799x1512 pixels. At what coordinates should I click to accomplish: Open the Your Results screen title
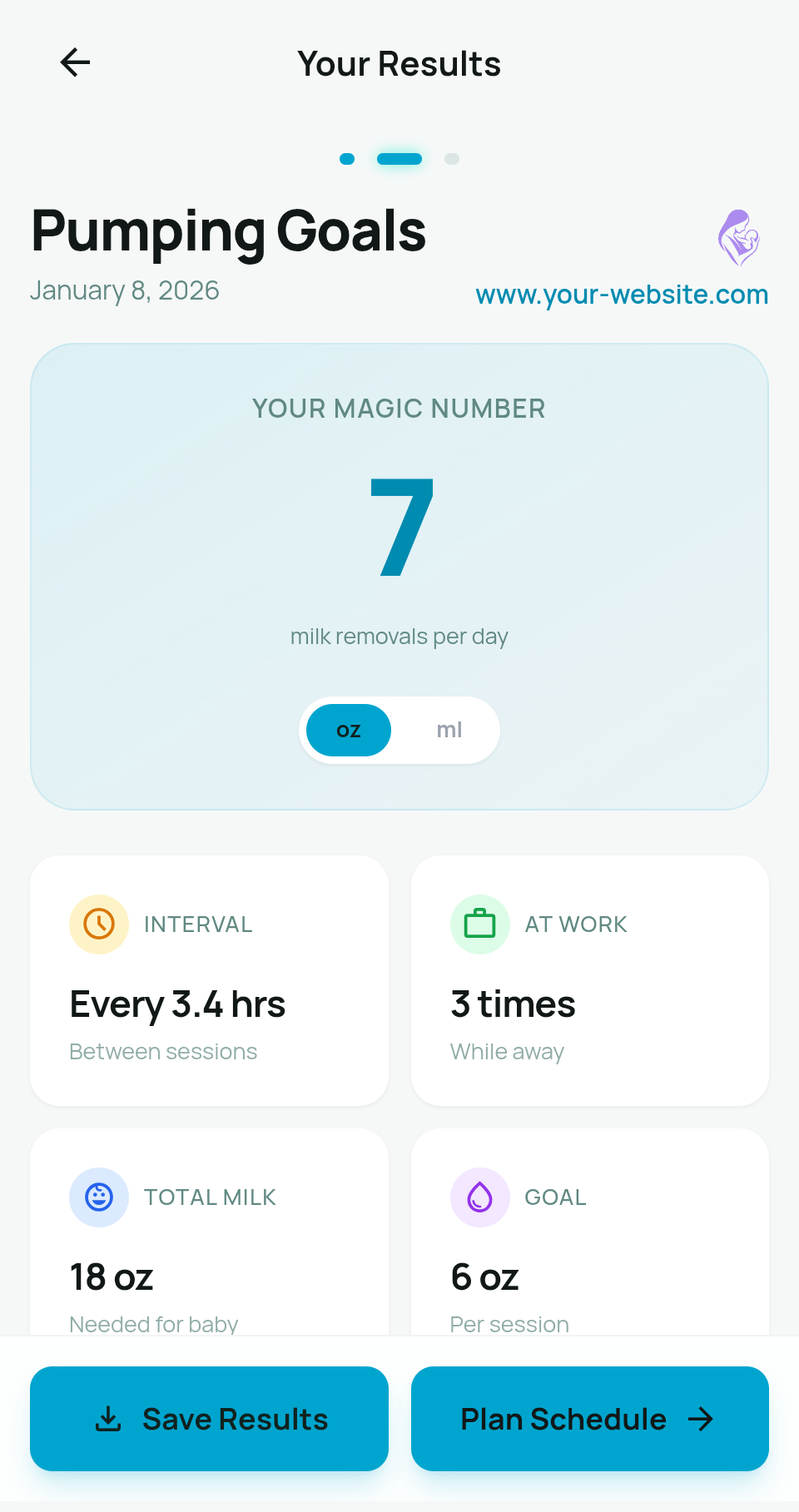point(399,62)
